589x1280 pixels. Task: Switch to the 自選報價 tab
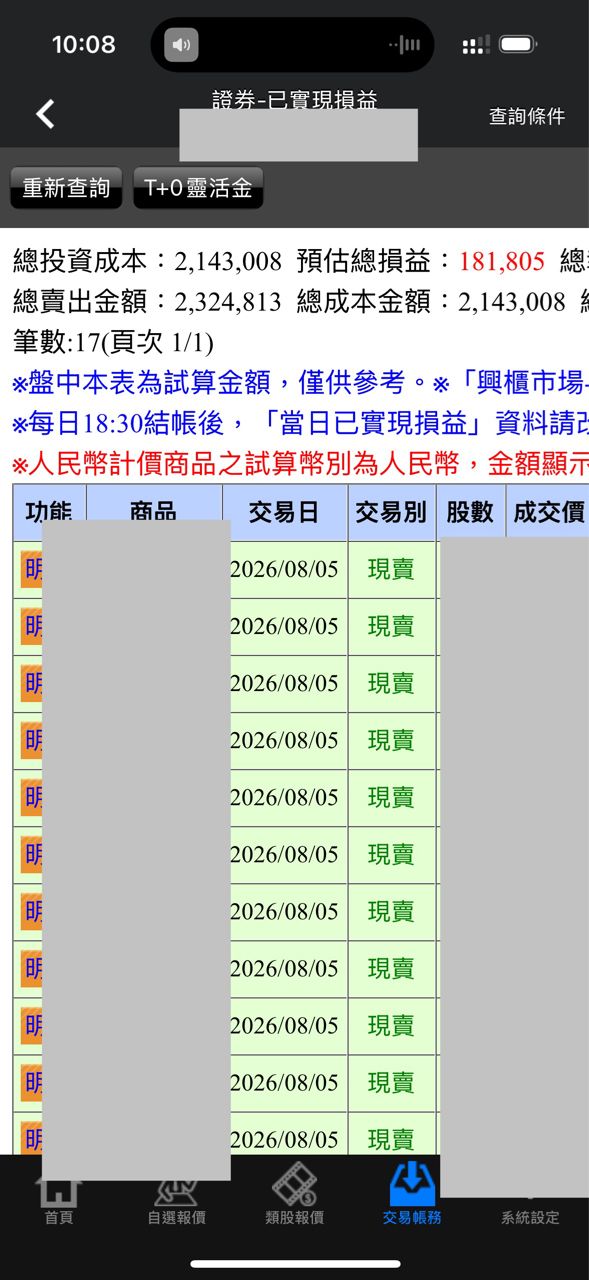177,1198
